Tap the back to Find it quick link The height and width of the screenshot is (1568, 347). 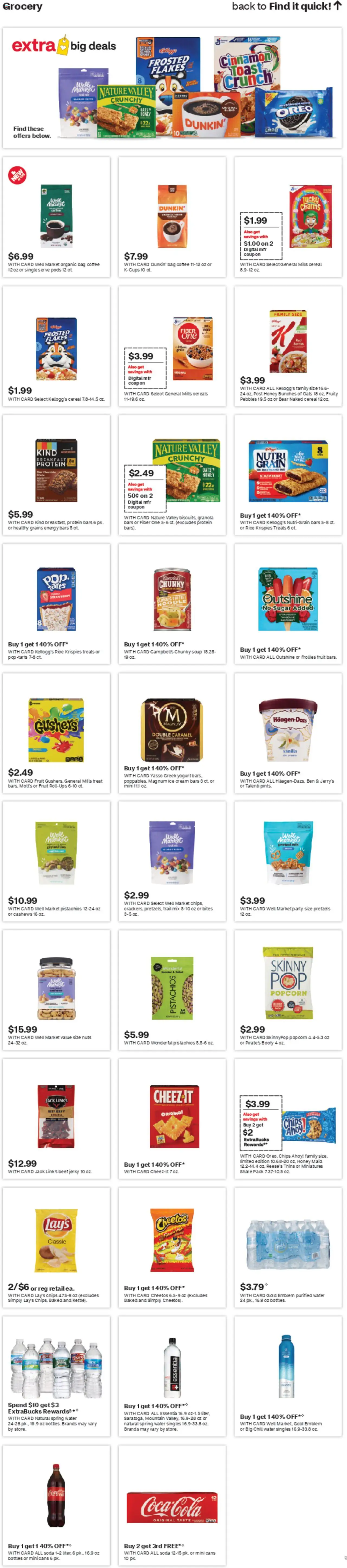tap(286, 7)
